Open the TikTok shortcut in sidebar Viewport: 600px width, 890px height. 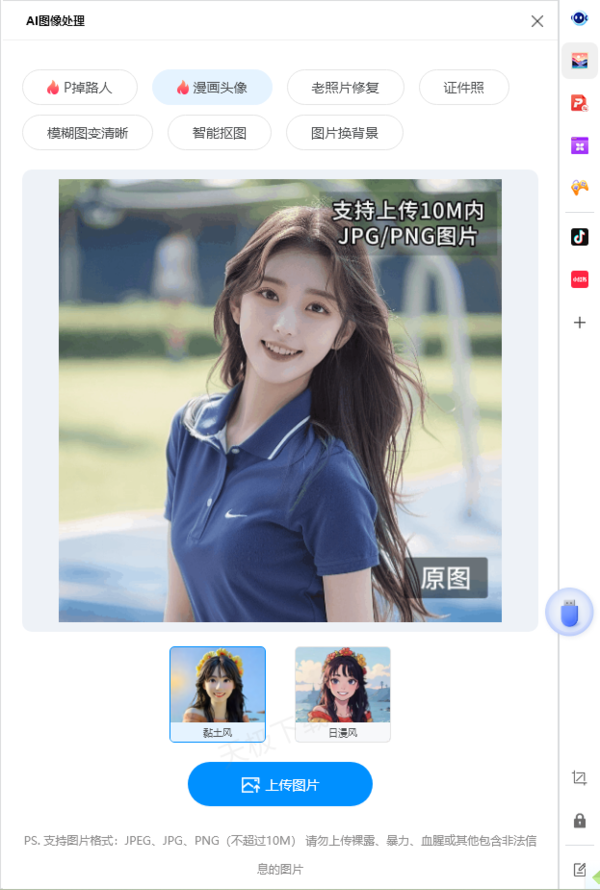pos(579,237)
